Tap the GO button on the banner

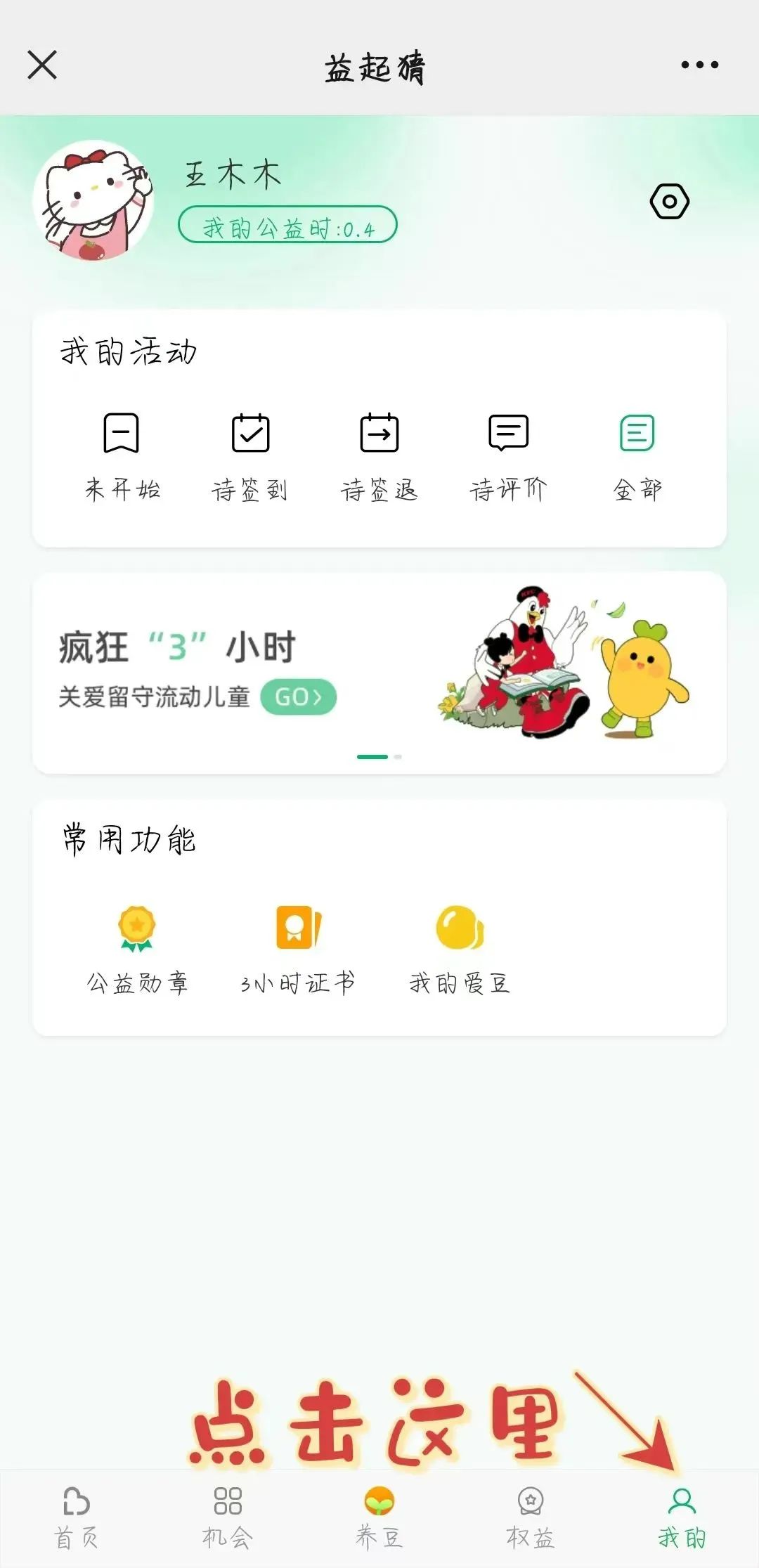pyautogui.click(x=299, y=696)
